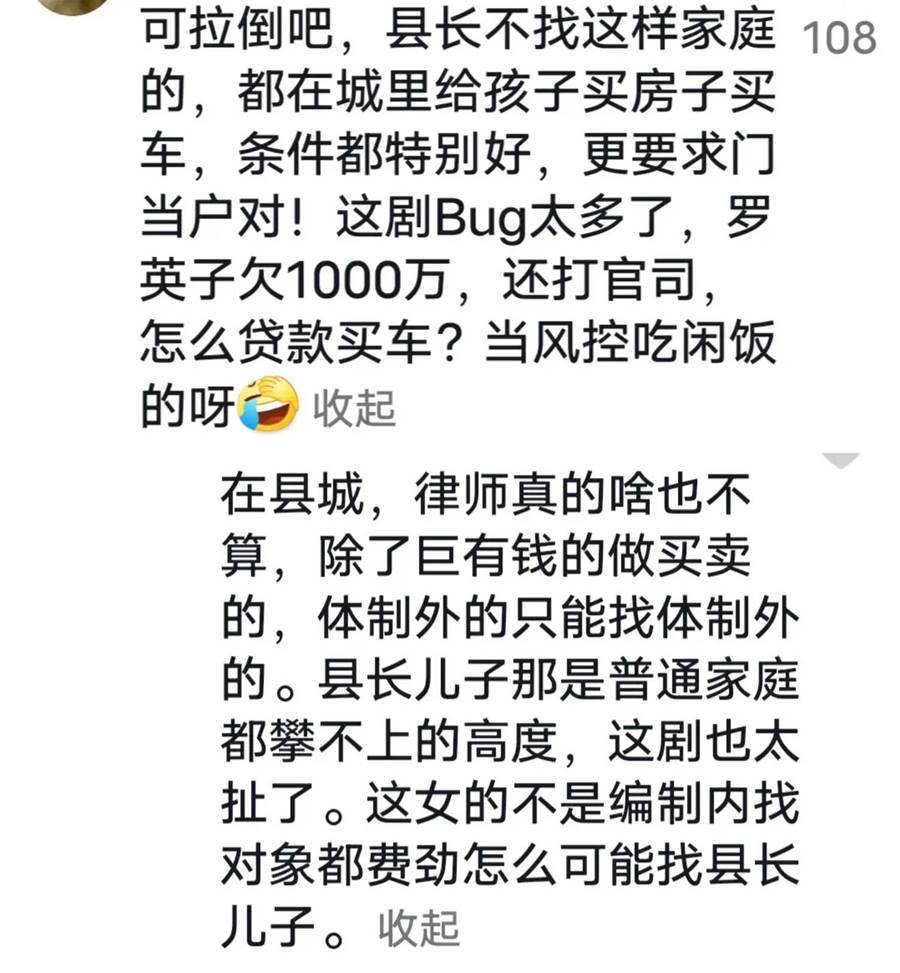Image resolution: width=900 pixels, height=973 pixels.
Task: Collapse the reply about 在县城律师啥也不算
Action: [x=419, y=927]
